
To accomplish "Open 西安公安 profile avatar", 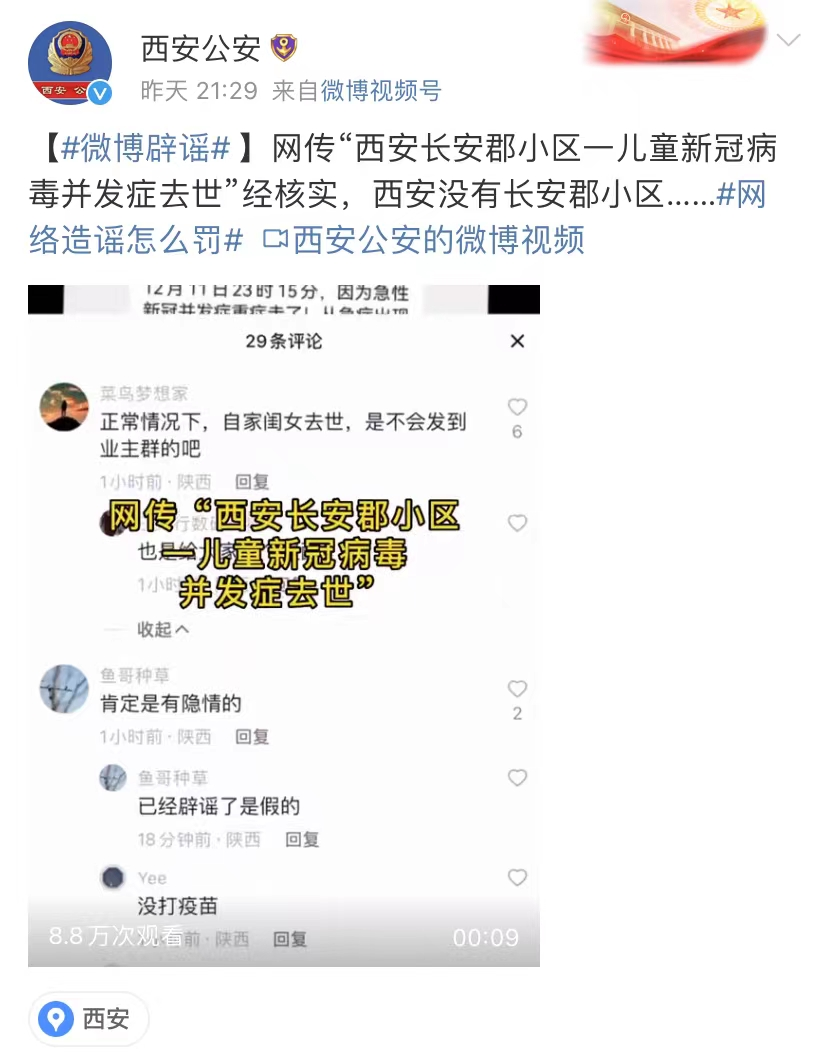I will (x=70, y=62).
